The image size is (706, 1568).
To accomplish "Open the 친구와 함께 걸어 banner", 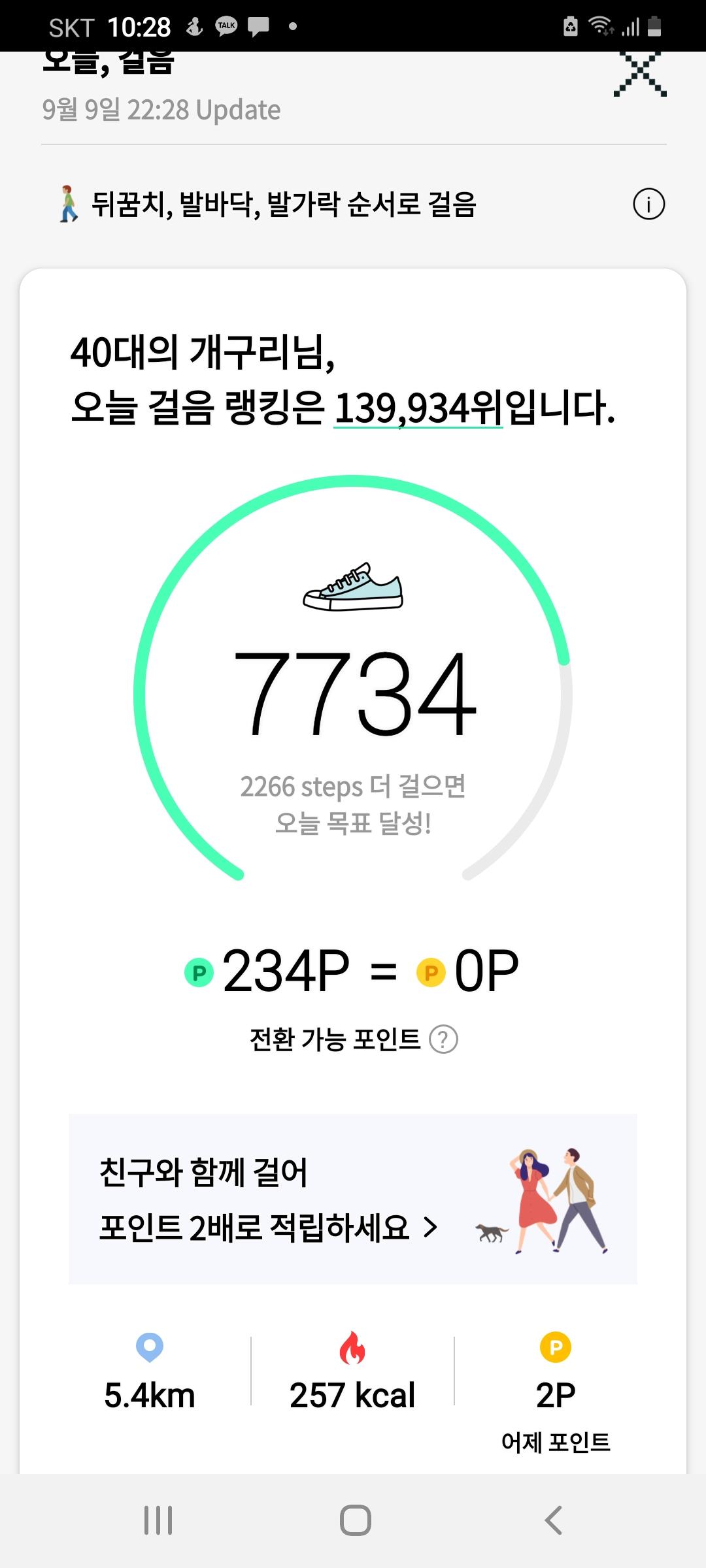I will point(353,1200).
